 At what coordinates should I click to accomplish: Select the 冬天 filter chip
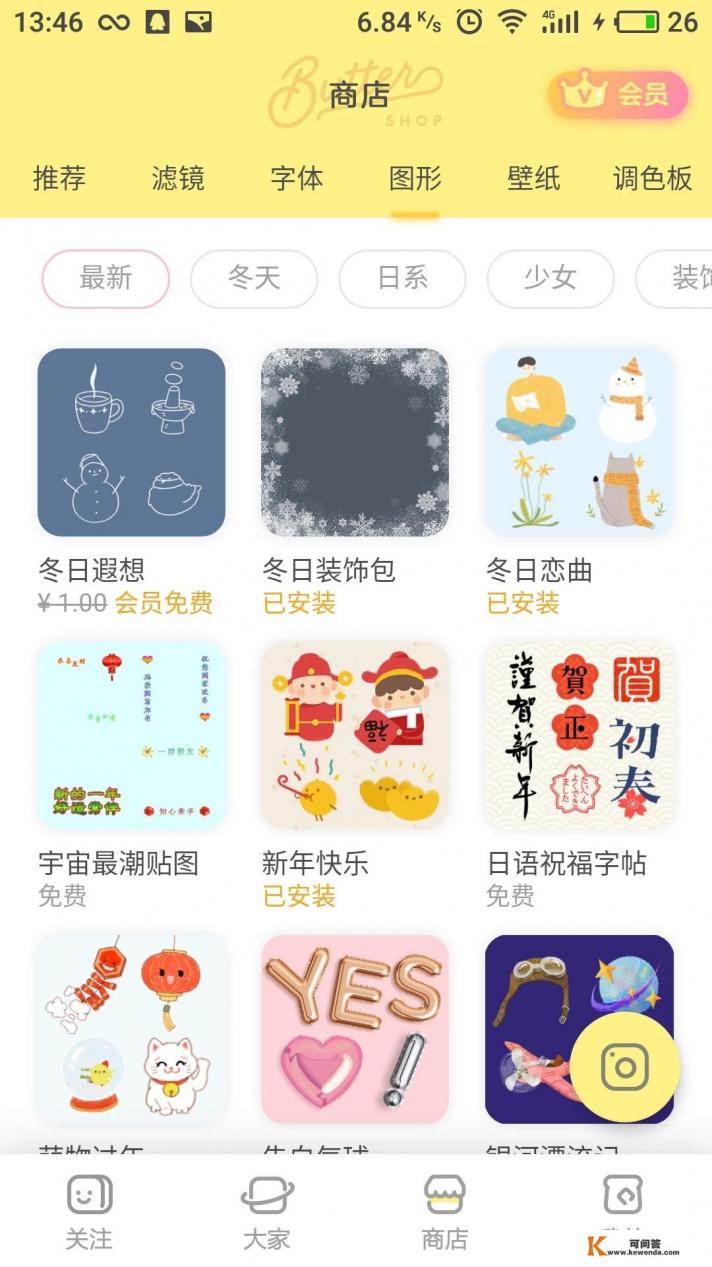click(254, 278)
